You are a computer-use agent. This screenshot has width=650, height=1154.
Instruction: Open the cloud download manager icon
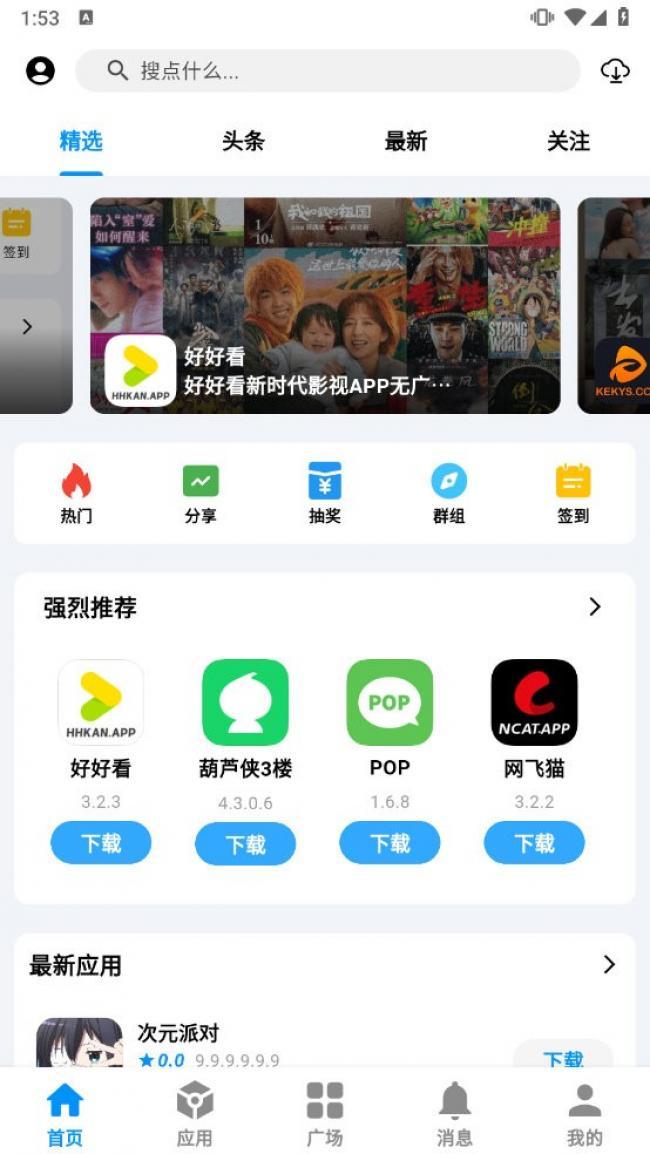pos(615,71)
